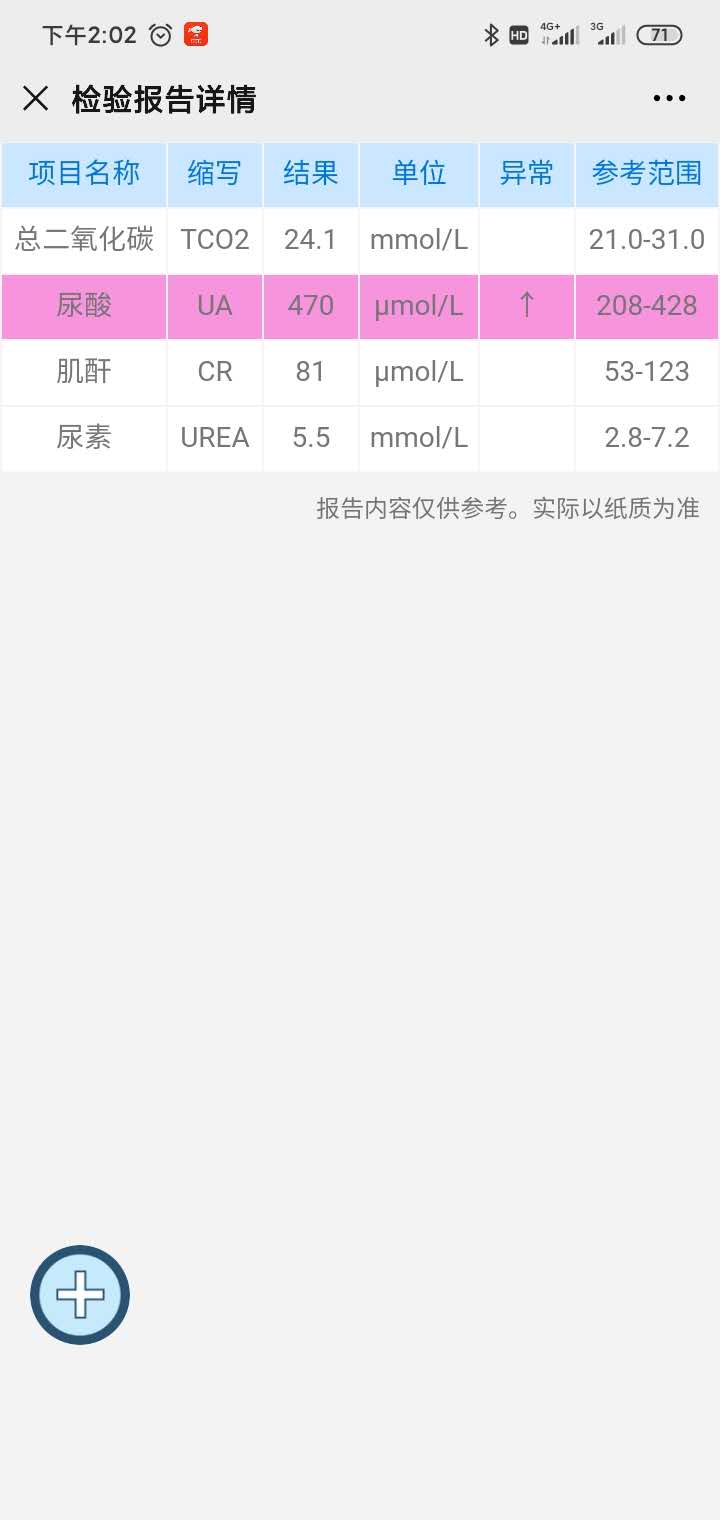This screenshot has height=1520, width=720.
Task: Tap the 项目名称 column header
Action: 83,173
